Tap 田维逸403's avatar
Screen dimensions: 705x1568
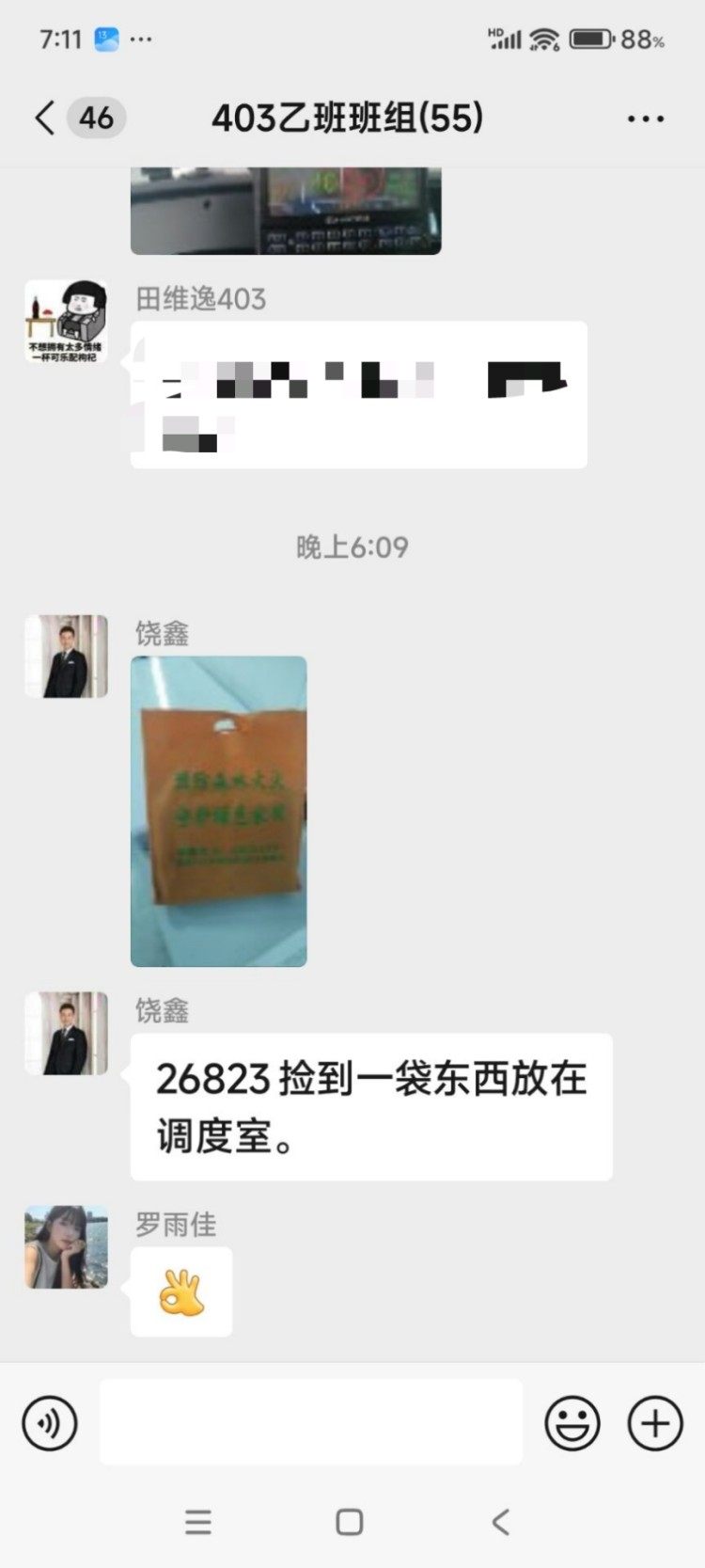coord(66,322)
